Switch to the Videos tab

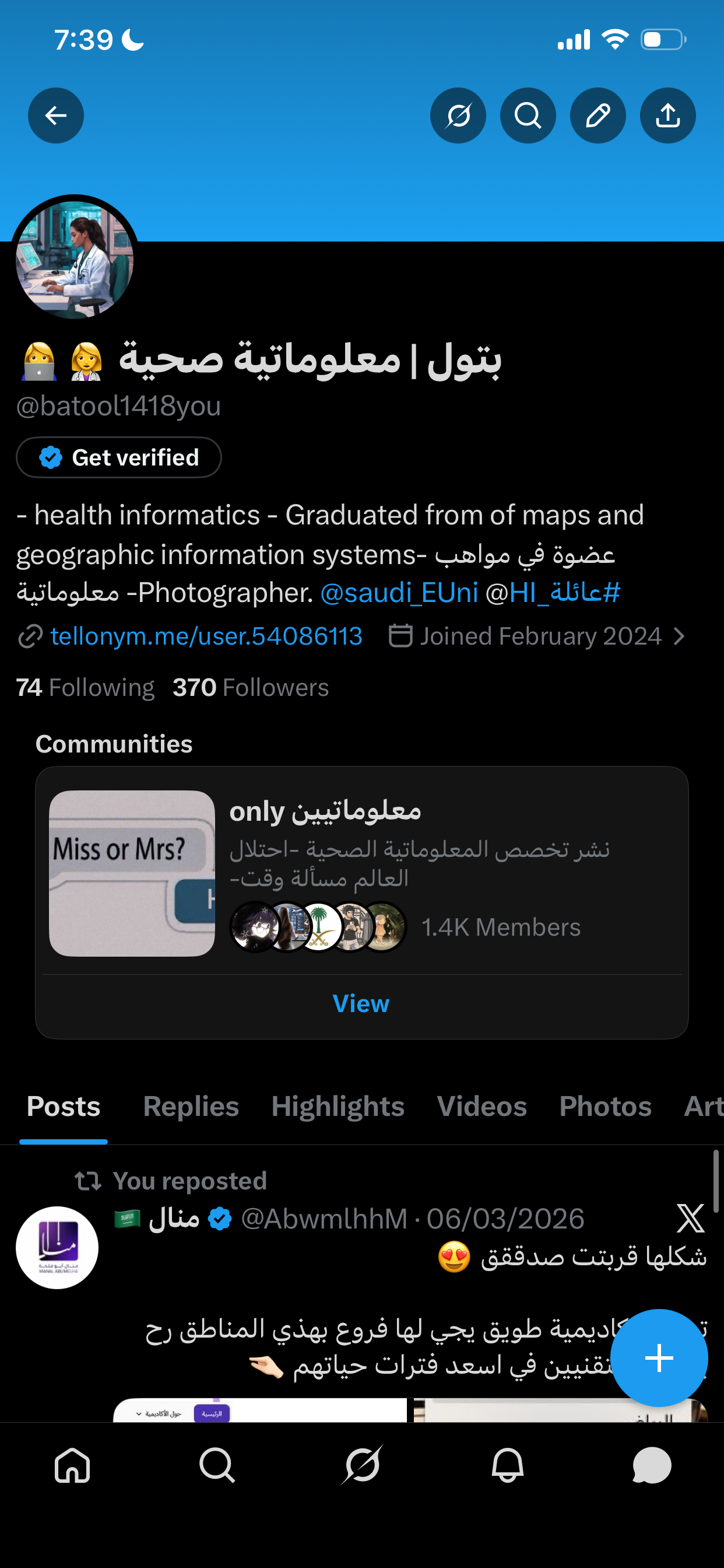pyautogui.click(x=482, y=1107)
